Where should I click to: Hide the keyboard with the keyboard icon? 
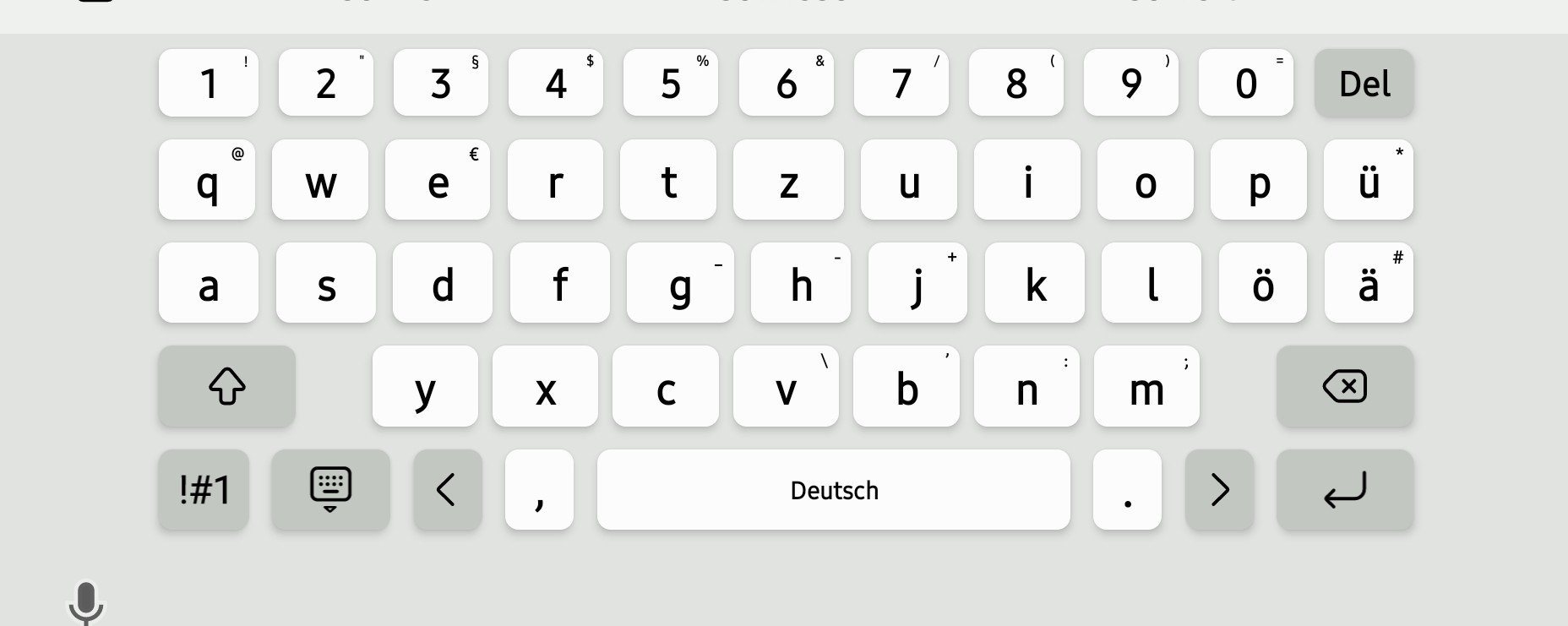pos(330,490)
